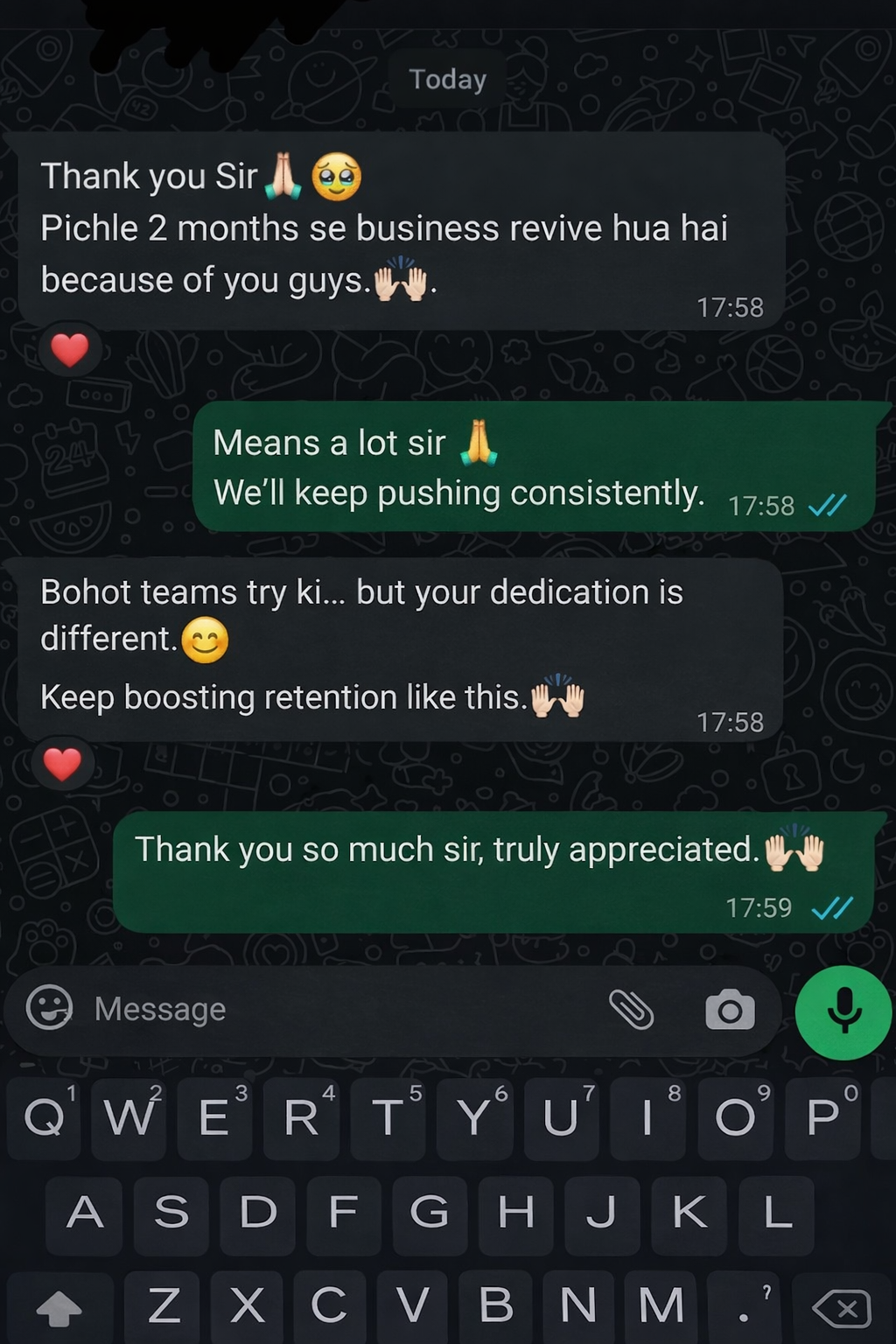Open the emoji picker in message bar
The height and width of the screenshot is (1344, 896).
pos(49,1008)
